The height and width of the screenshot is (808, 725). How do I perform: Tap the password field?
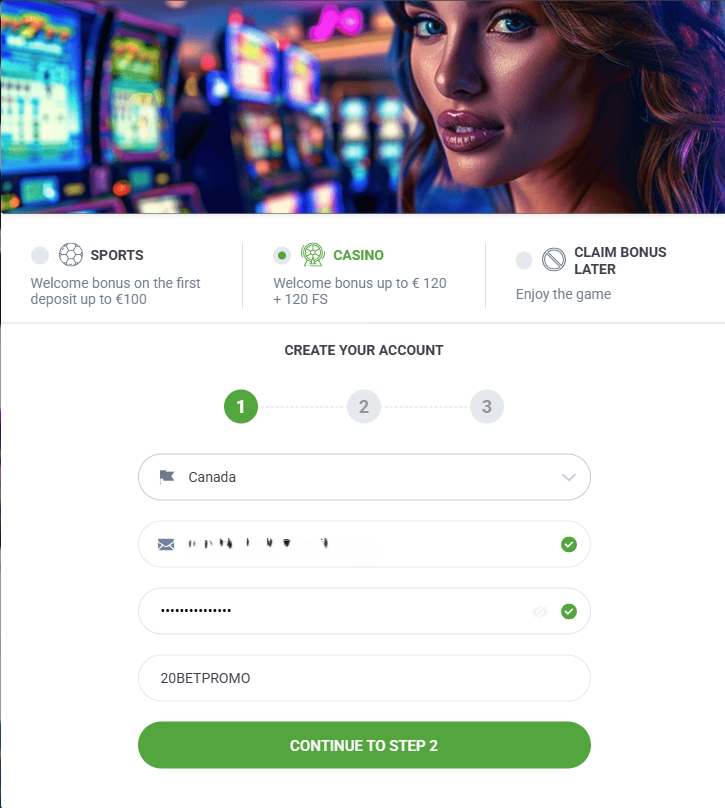[330, 611]
